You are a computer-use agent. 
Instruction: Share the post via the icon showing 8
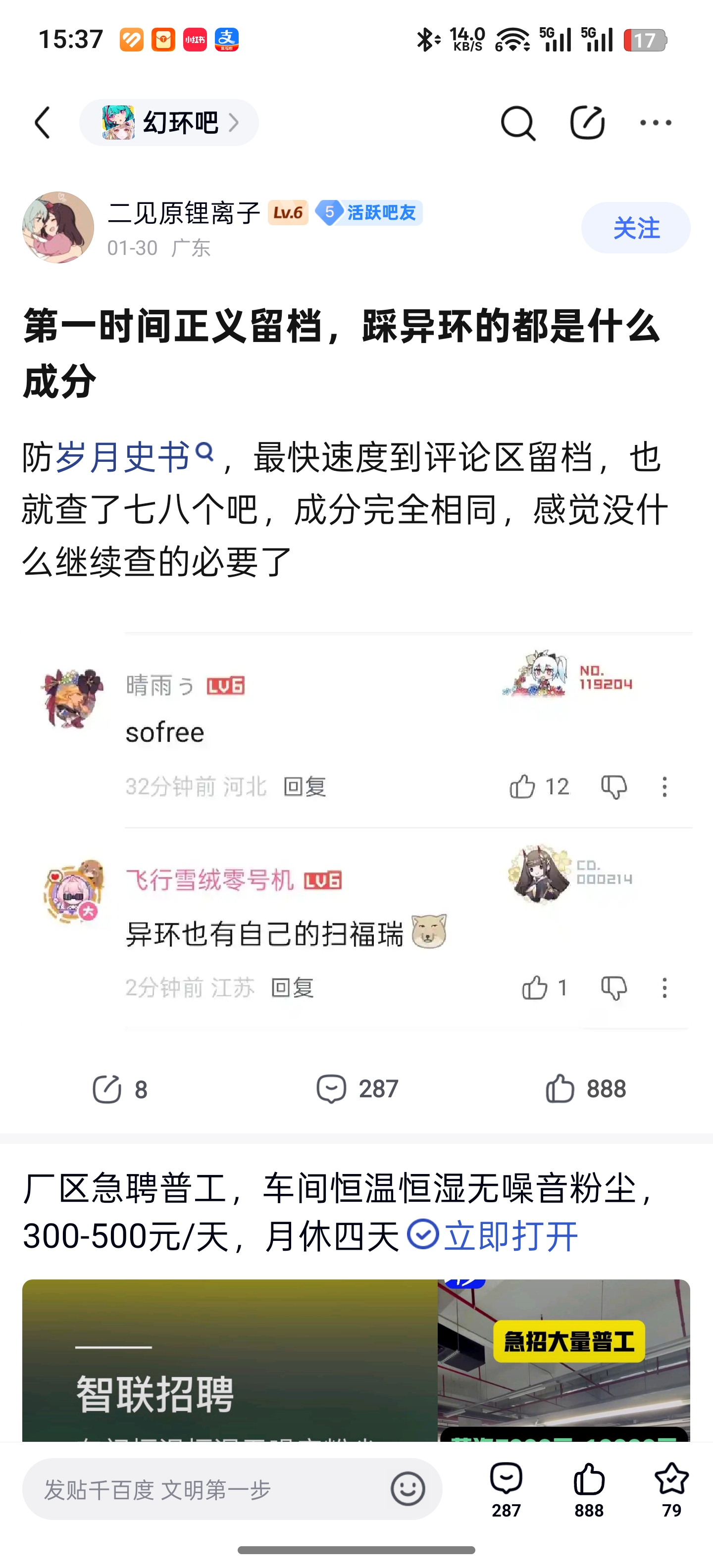point(119,1089)
